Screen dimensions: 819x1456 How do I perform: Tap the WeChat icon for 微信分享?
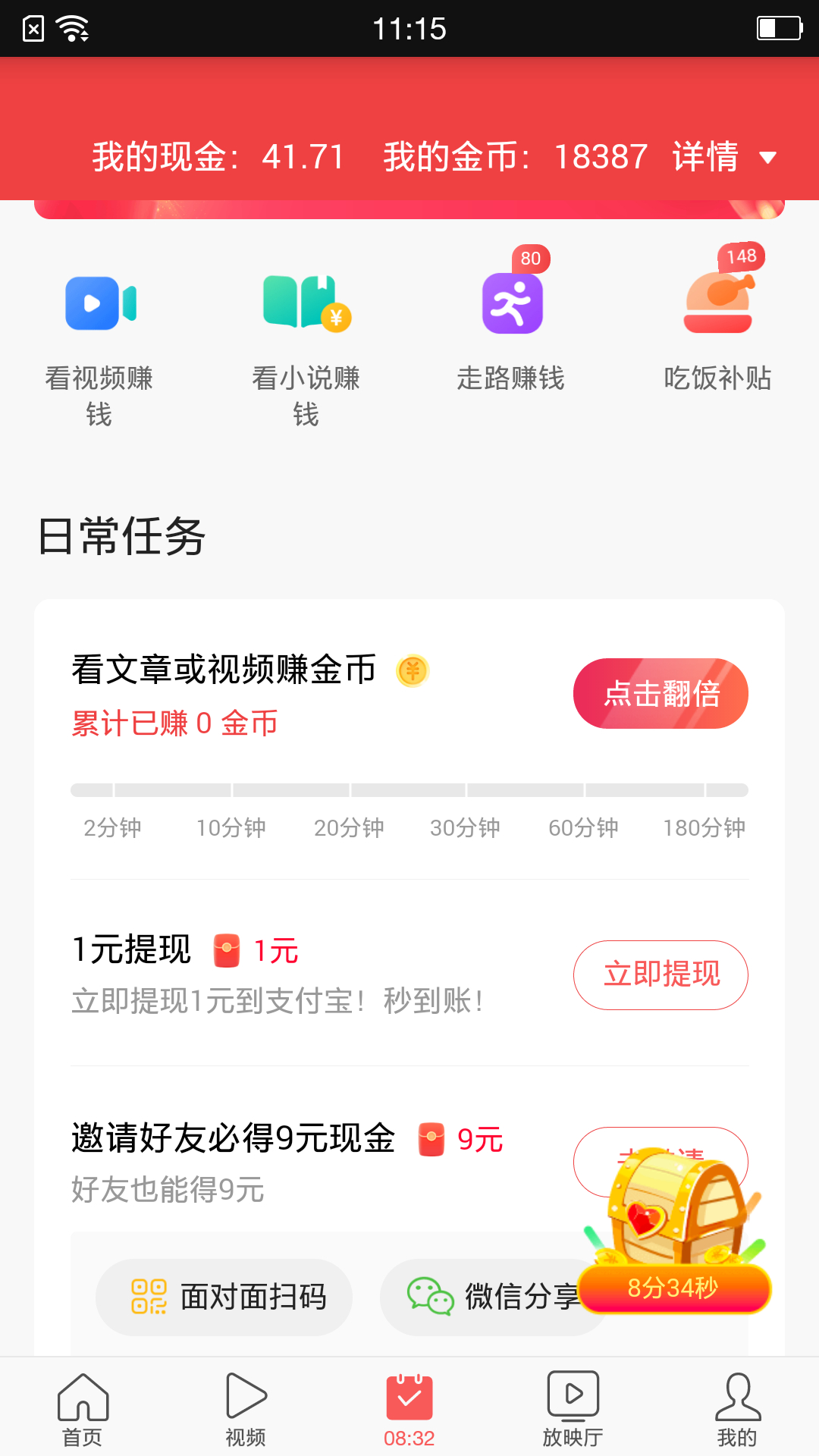coord(428,1297)
